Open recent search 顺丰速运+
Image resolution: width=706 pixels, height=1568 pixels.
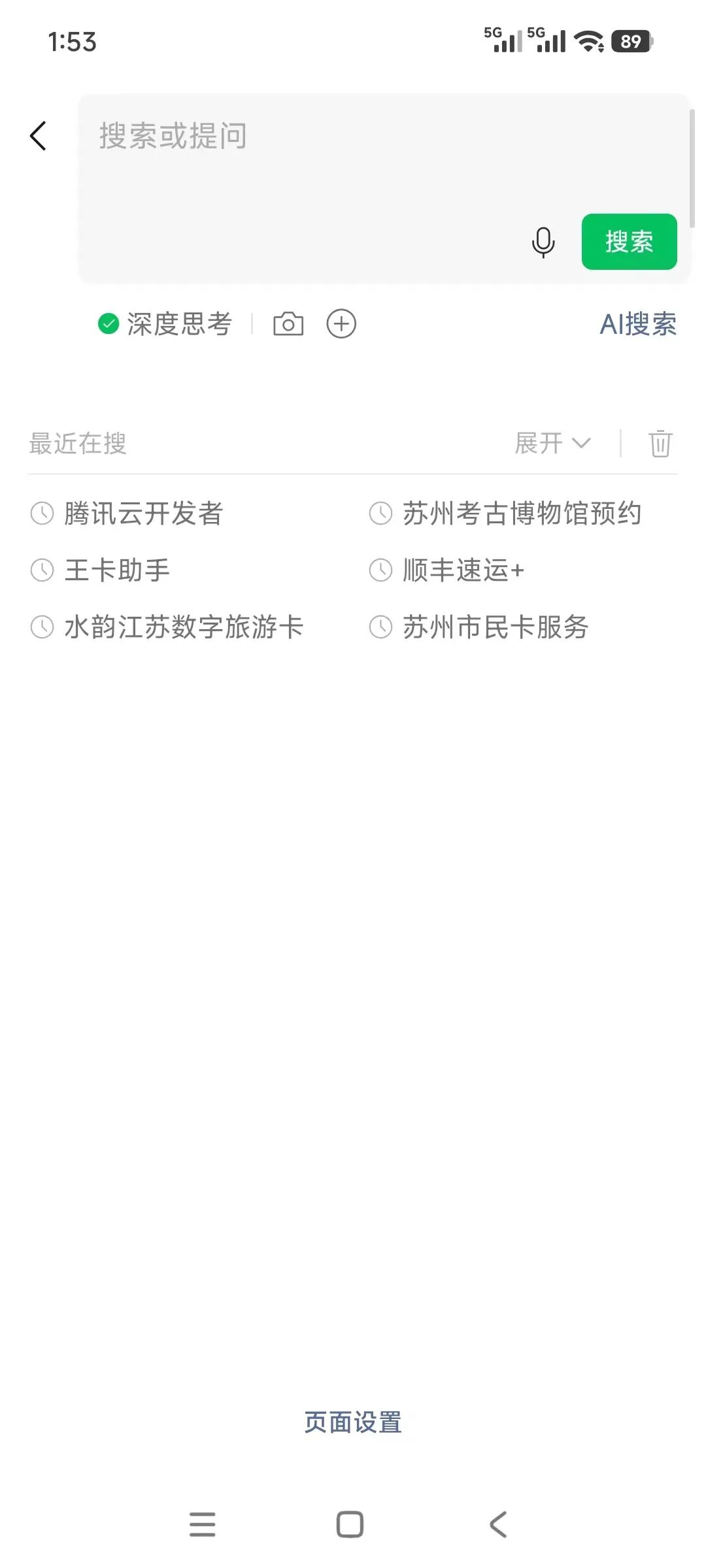[463, 570]
